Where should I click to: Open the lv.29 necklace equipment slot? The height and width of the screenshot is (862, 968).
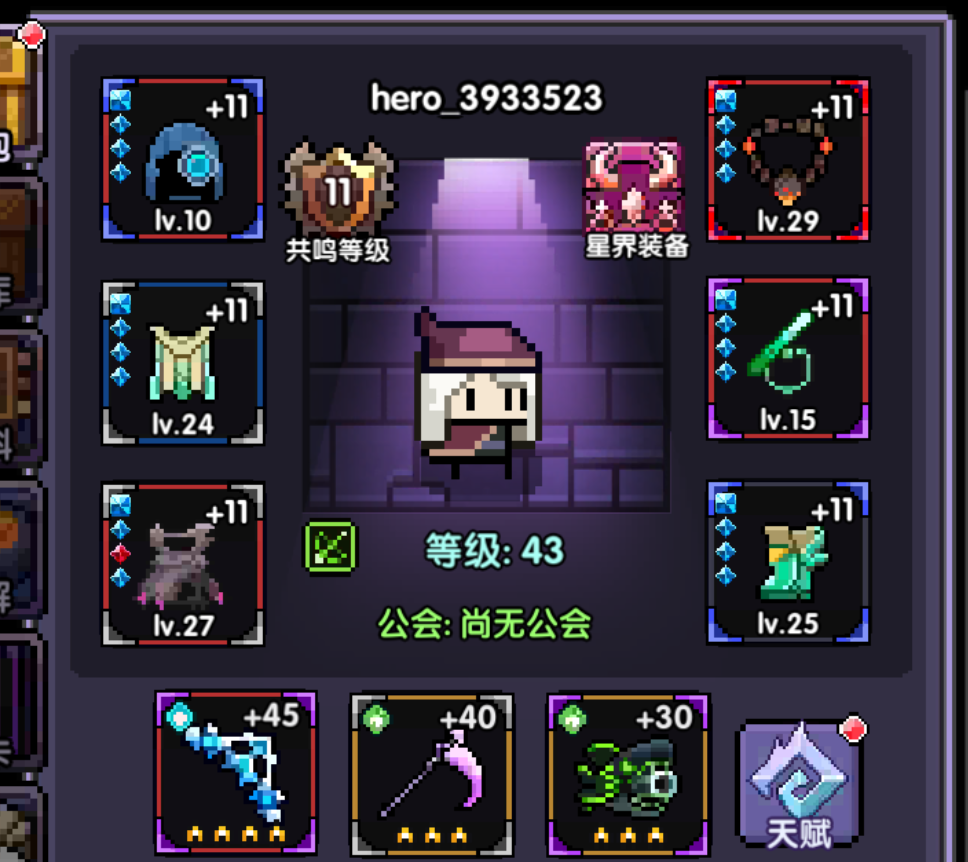(788, 160)
